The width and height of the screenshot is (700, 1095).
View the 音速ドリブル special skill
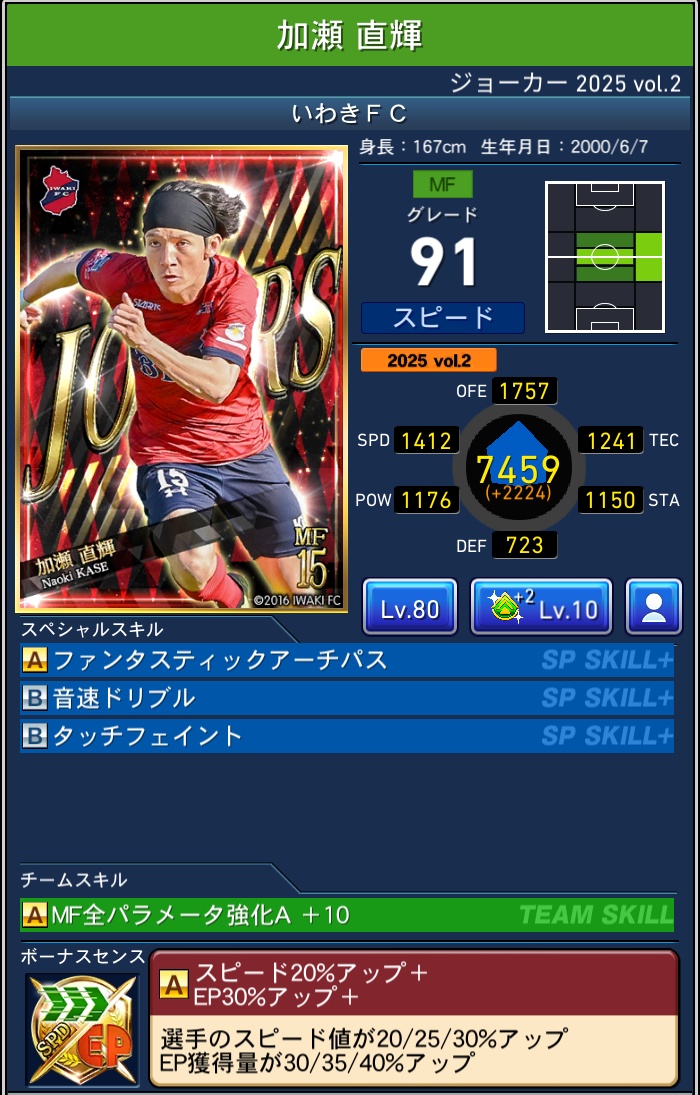(x=346, y=698)
